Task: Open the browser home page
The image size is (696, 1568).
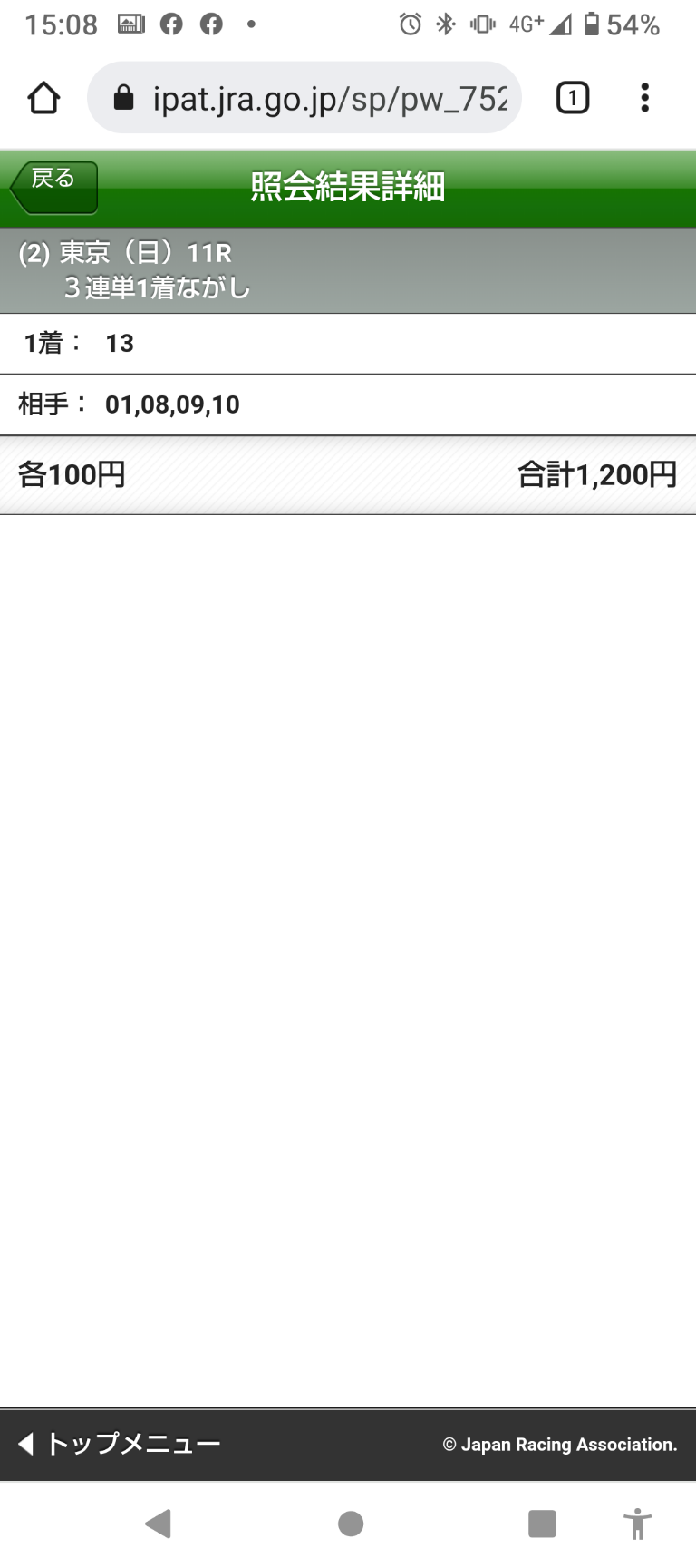Action: (43, 98)
